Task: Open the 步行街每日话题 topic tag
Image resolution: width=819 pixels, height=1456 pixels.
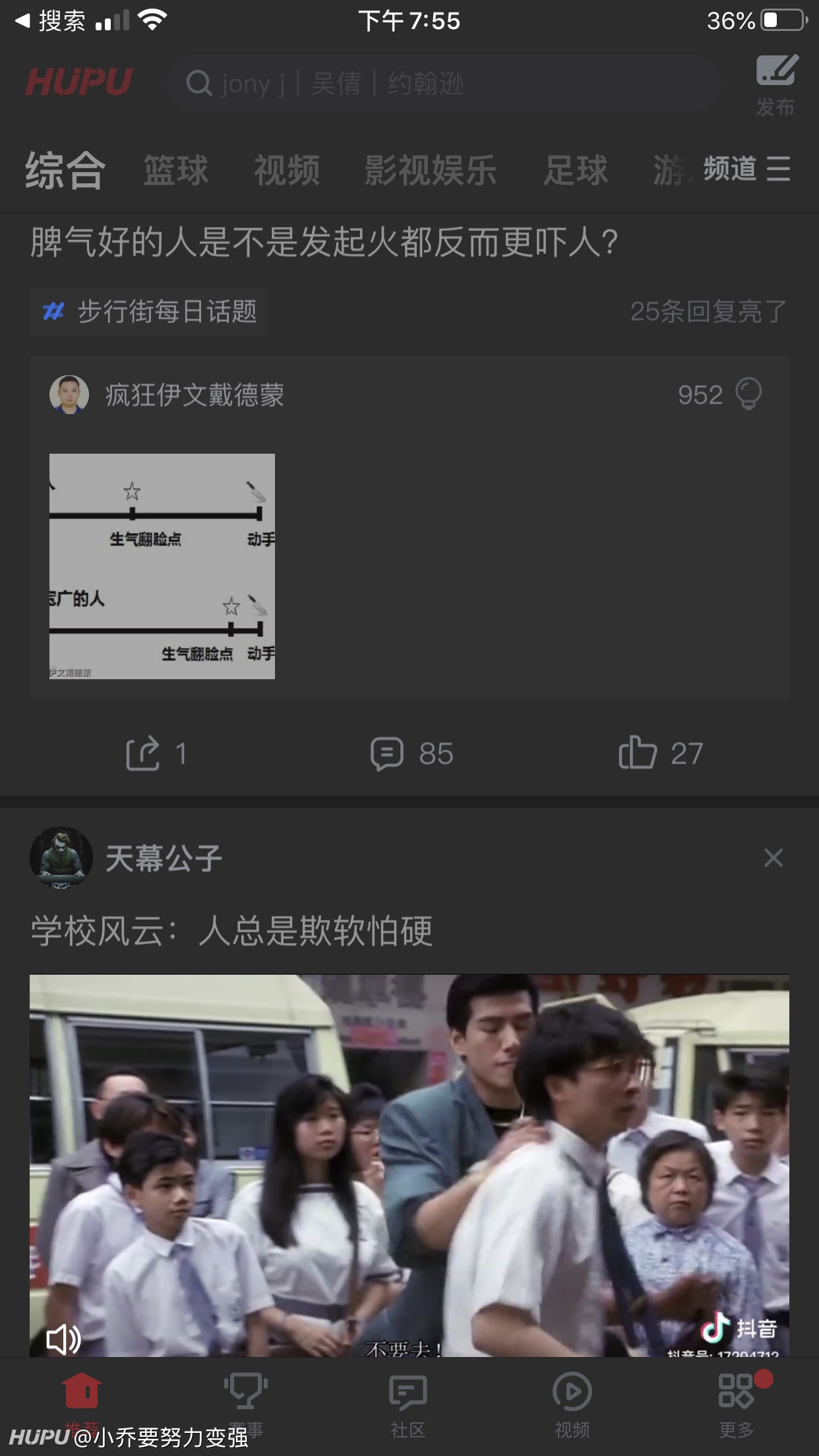Action: pos(149,311)
